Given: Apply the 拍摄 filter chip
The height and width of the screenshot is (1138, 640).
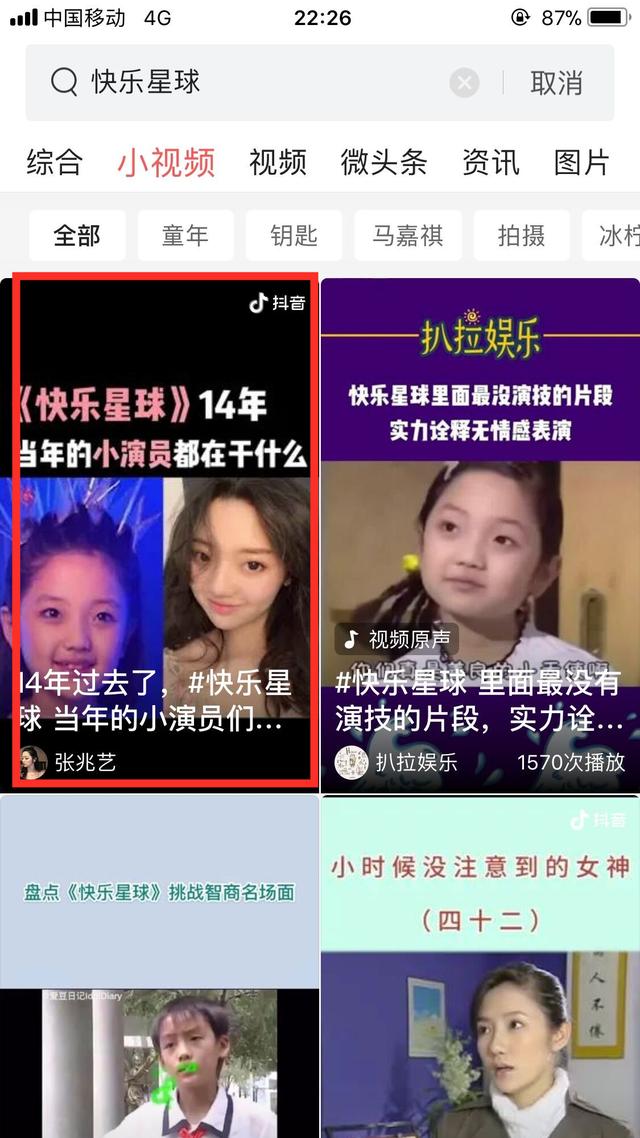Looking at the screenshot, I should [522, 236].
